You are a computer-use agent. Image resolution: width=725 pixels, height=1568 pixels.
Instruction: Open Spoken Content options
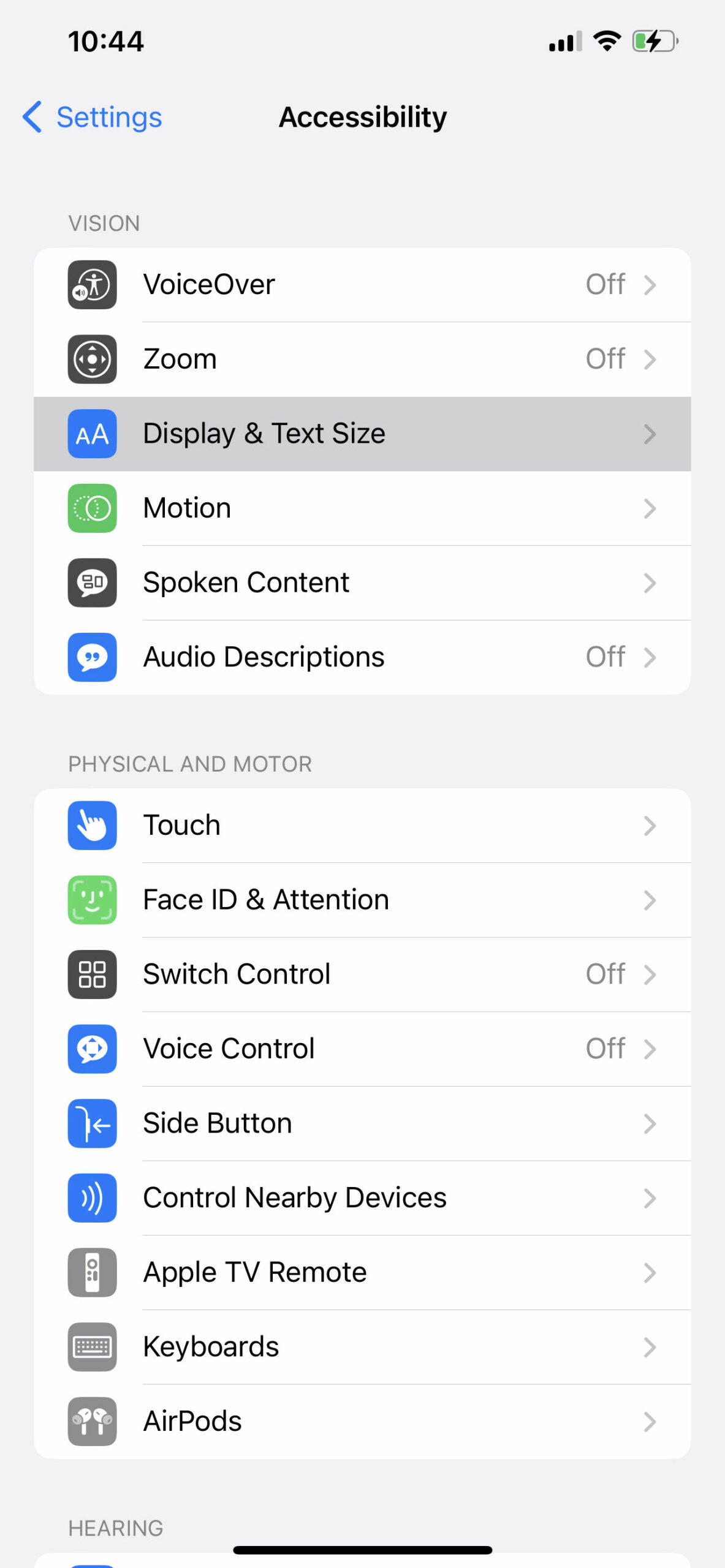pyautogui.click(x=362, y=582)
